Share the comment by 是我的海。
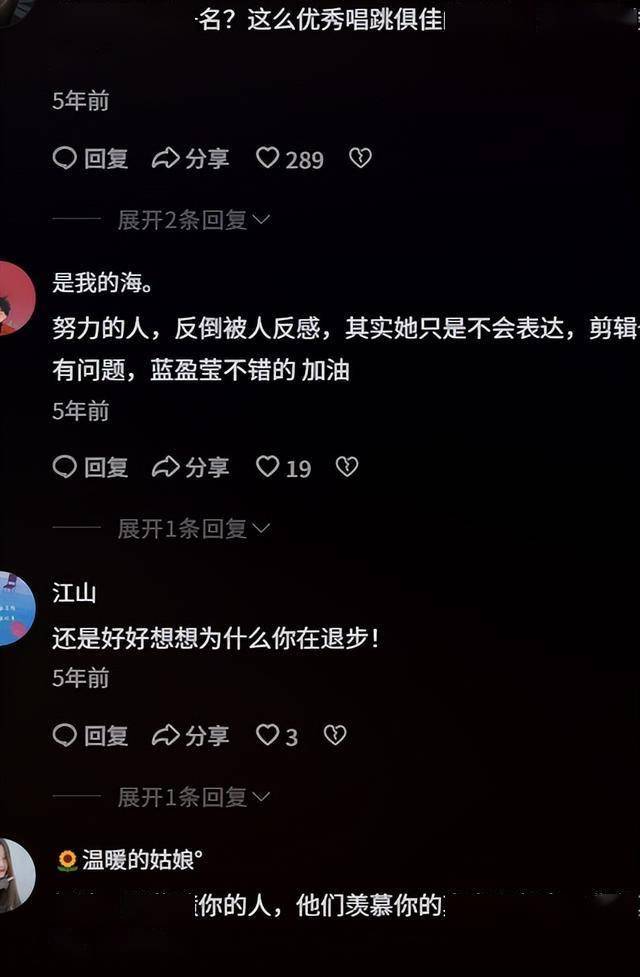This screenshot has width=640, height=977. 190,467
